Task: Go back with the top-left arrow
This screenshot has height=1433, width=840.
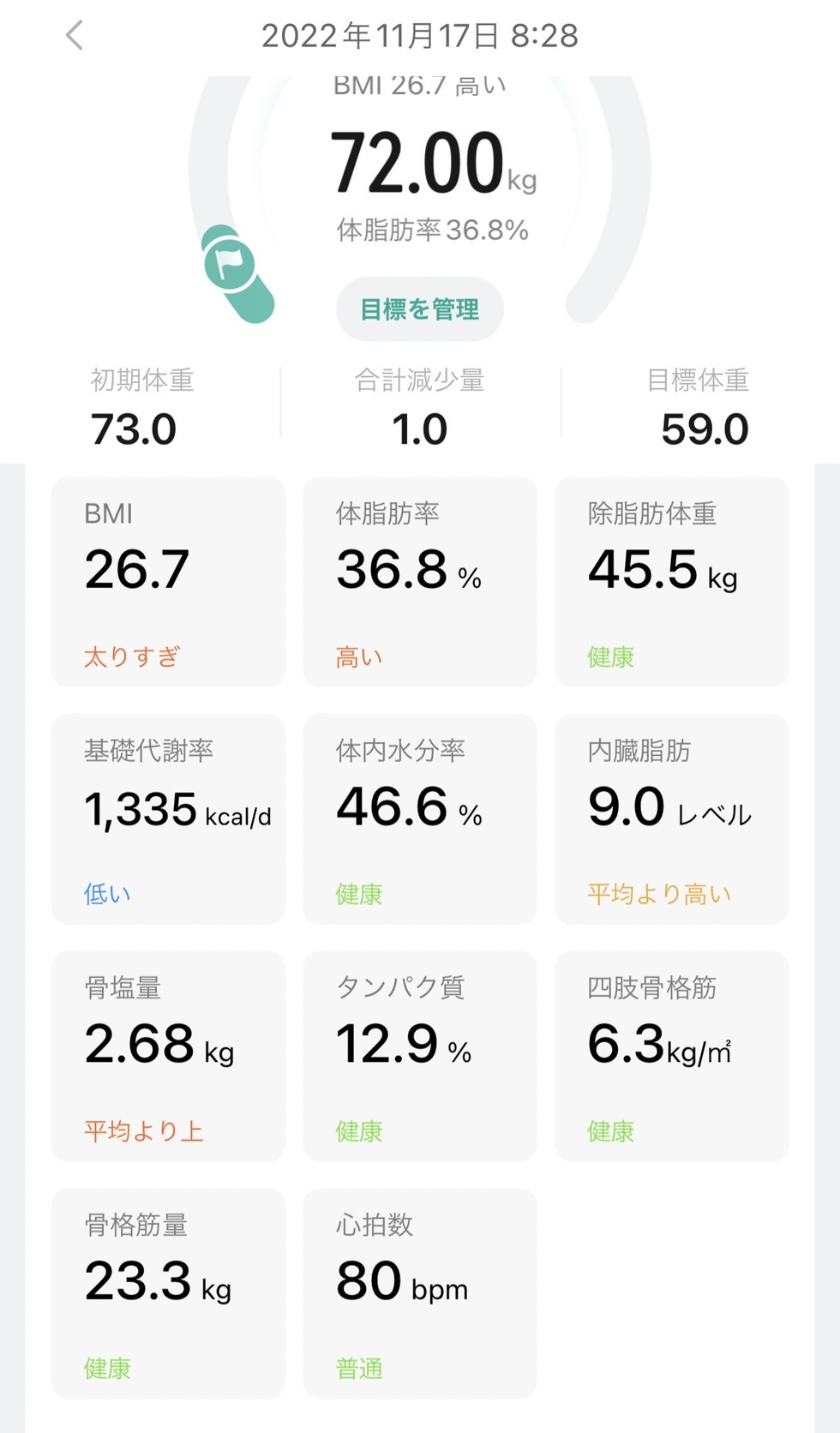Action: (75, 35)
